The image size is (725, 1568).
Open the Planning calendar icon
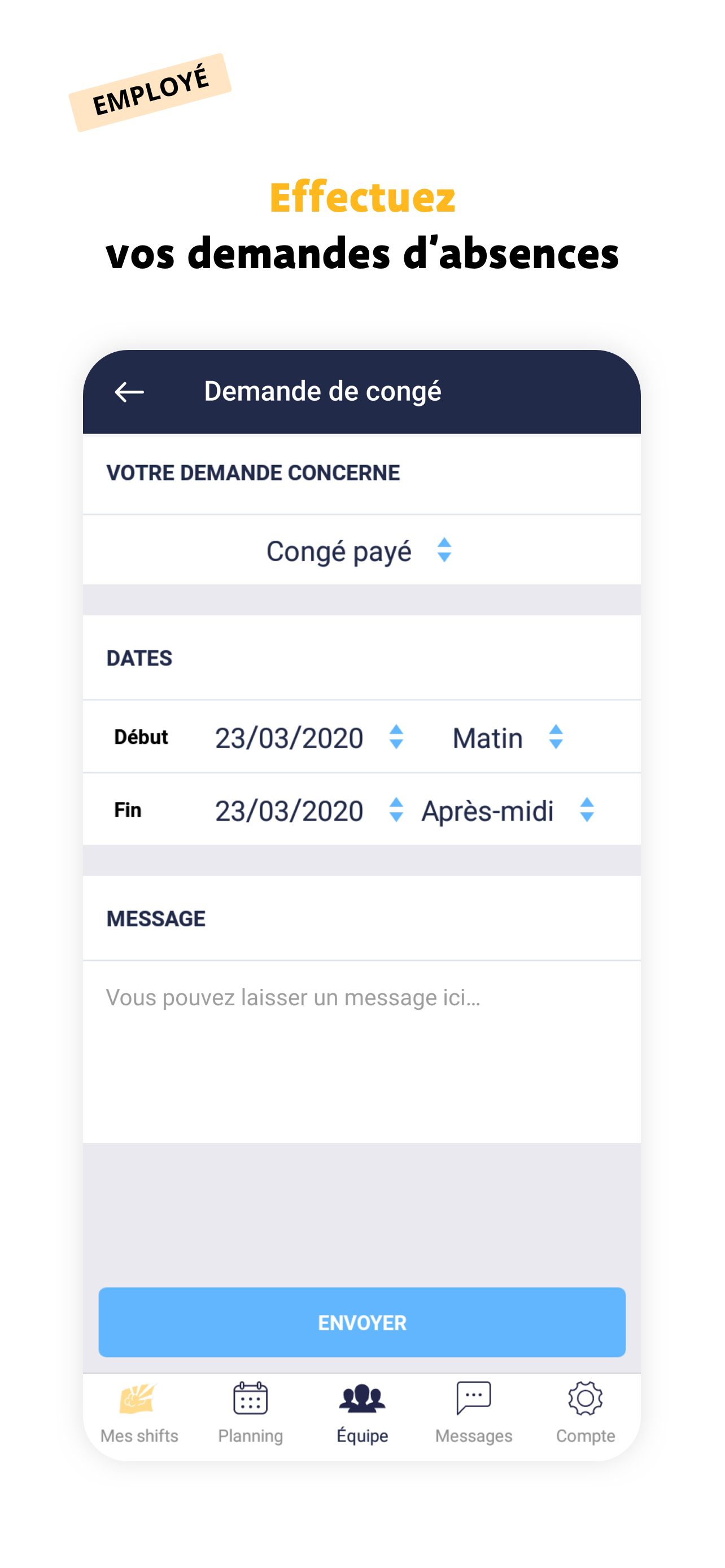coord(251,1398)
